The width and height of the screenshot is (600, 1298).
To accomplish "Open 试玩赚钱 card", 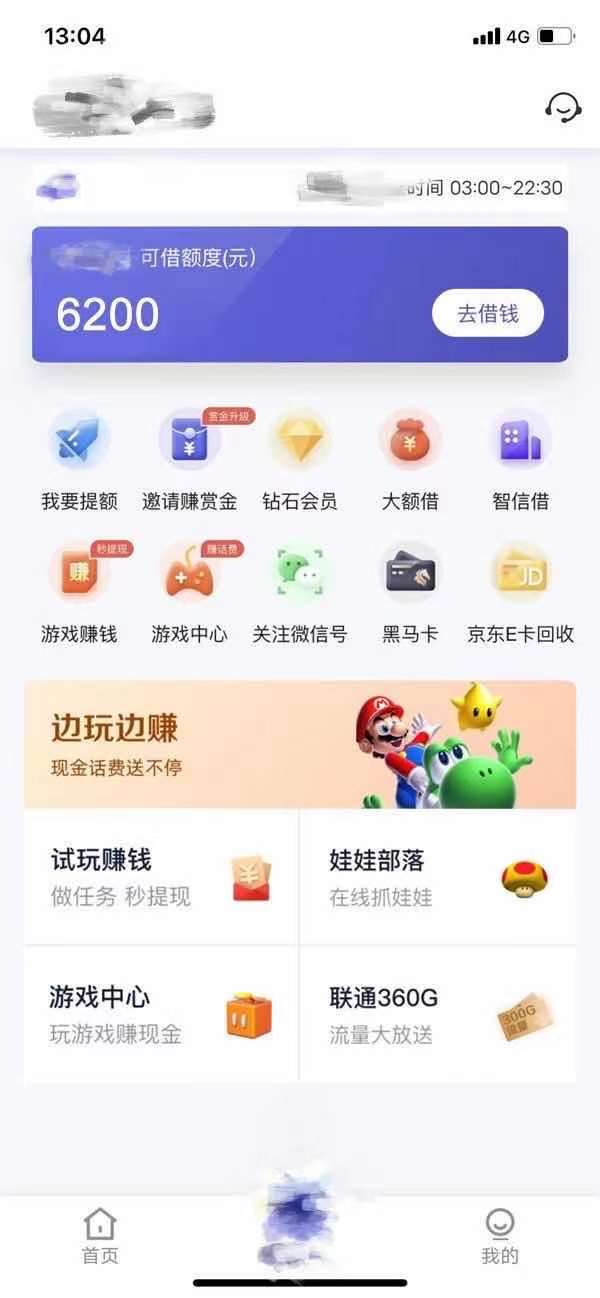I will pyautogui.click(x=160, y=877).
